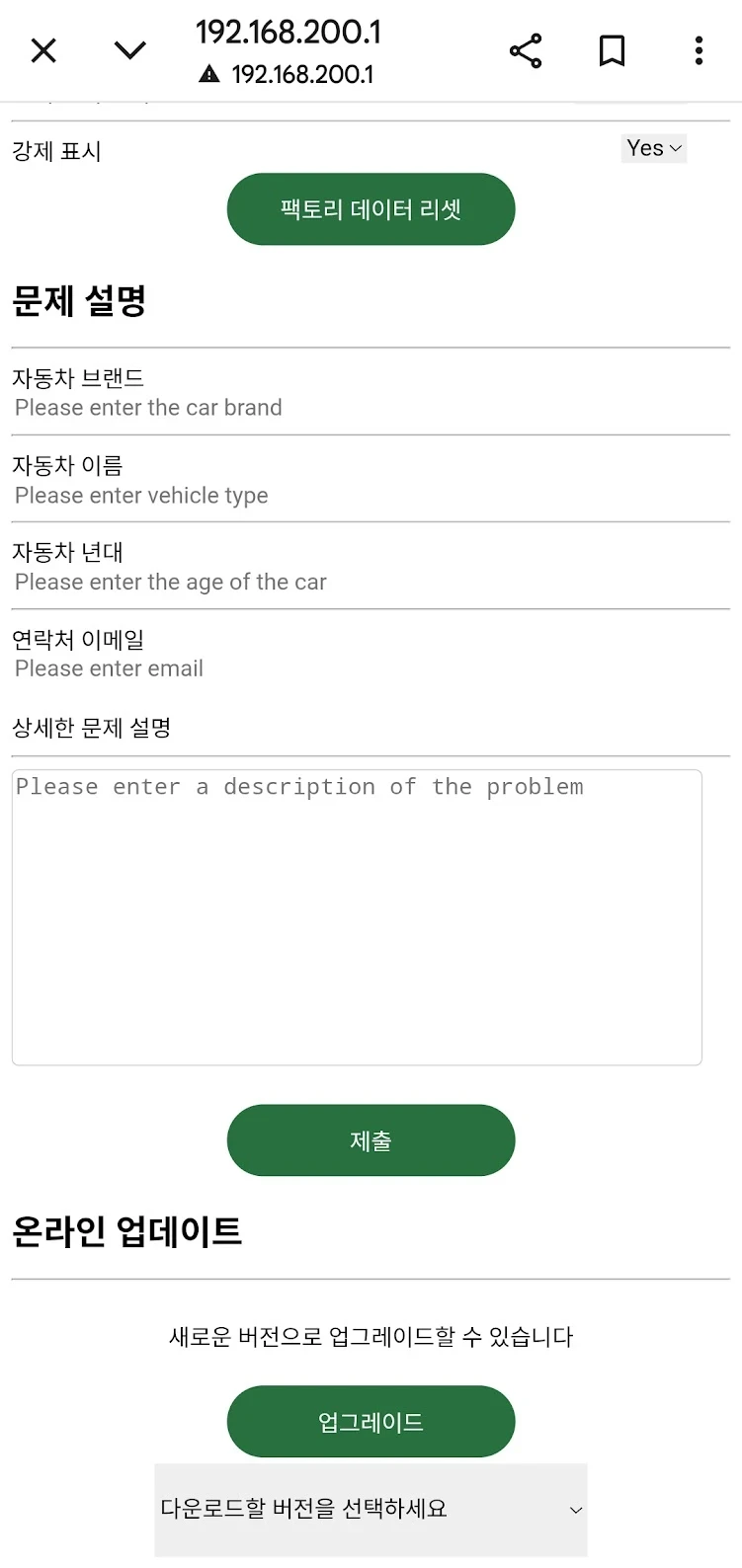The width and height of the screenshot is (742, 1568).
Task: Open the browser overflow menu
Action: pos(699,50)
